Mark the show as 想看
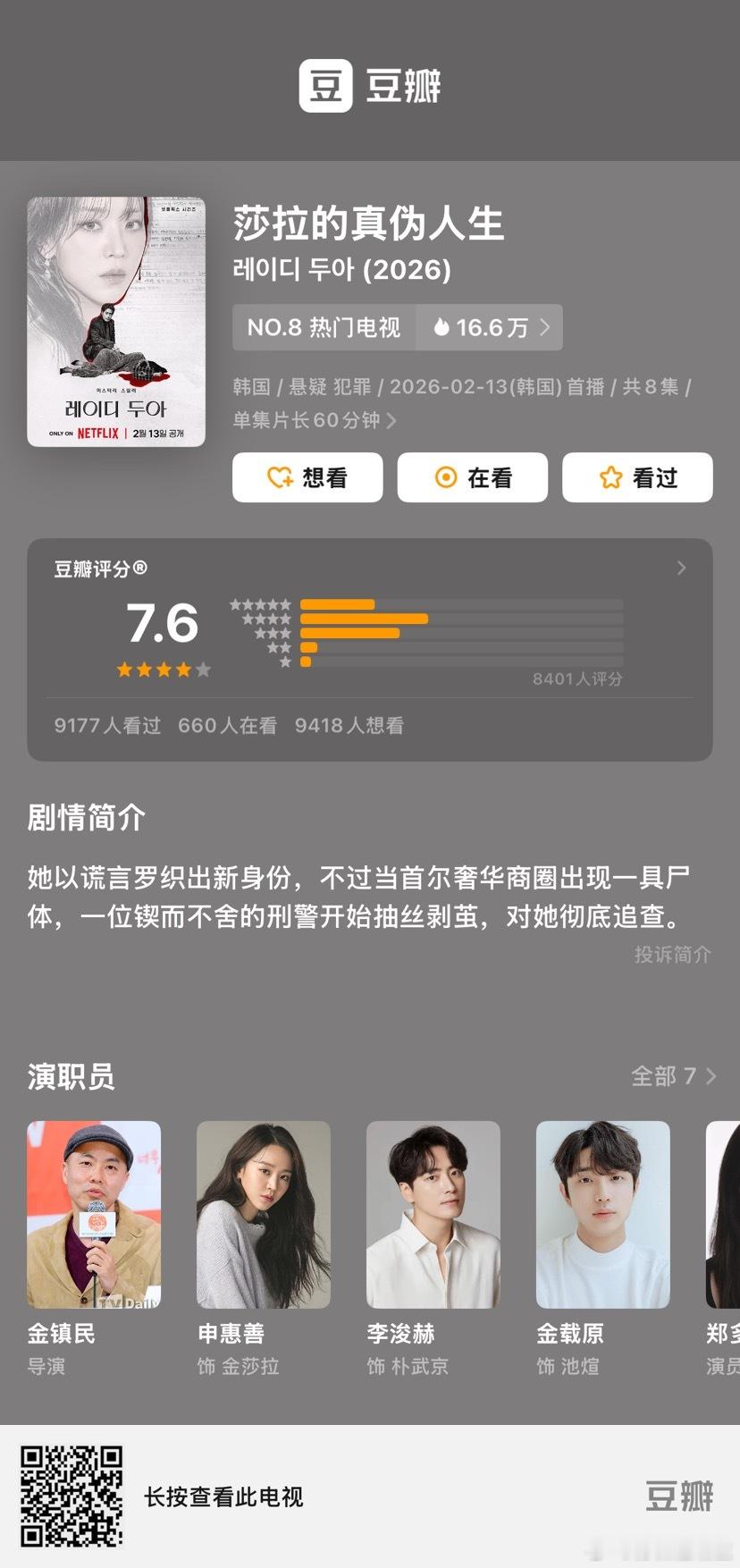 [x=307, y=477]
